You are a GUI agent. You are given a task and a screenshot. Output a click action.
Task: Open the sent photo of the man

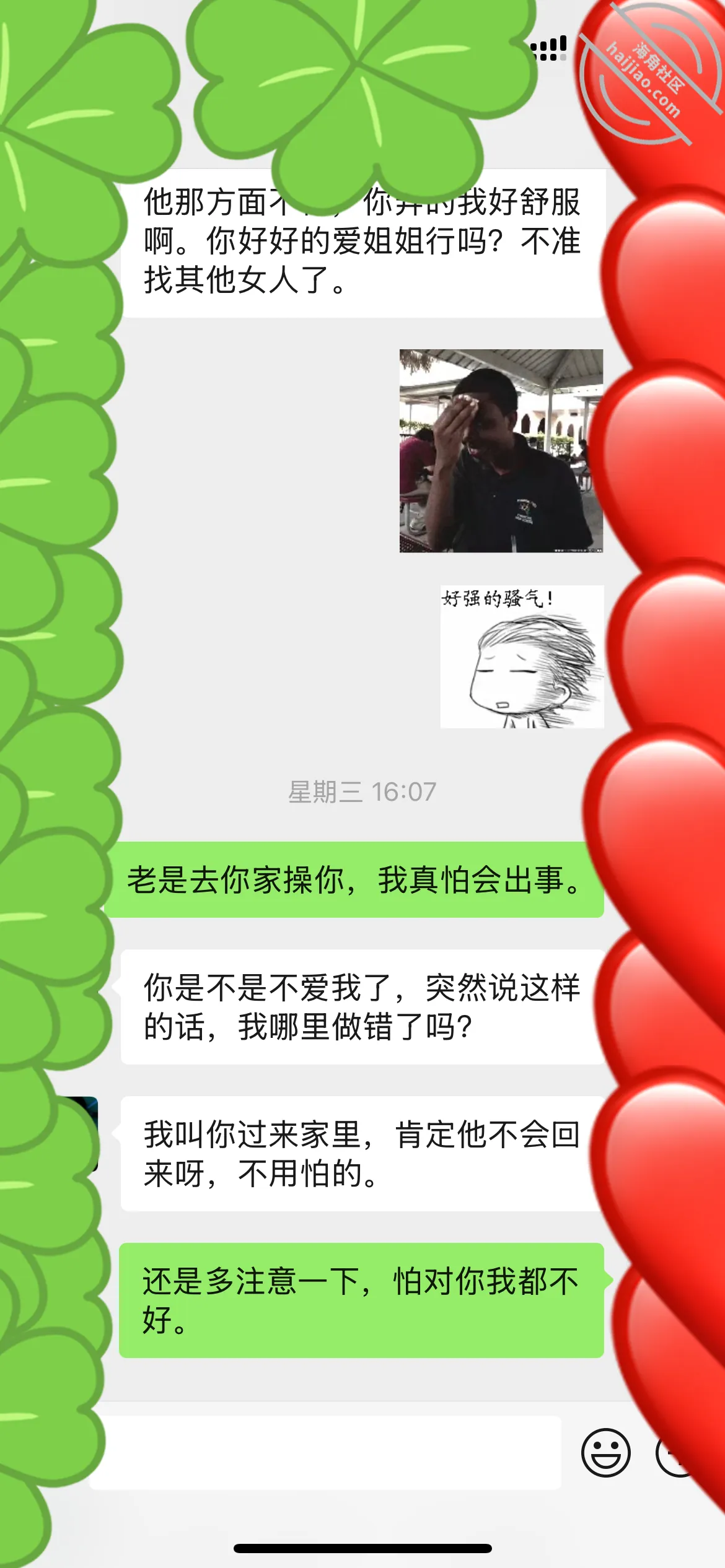[501, 451]
